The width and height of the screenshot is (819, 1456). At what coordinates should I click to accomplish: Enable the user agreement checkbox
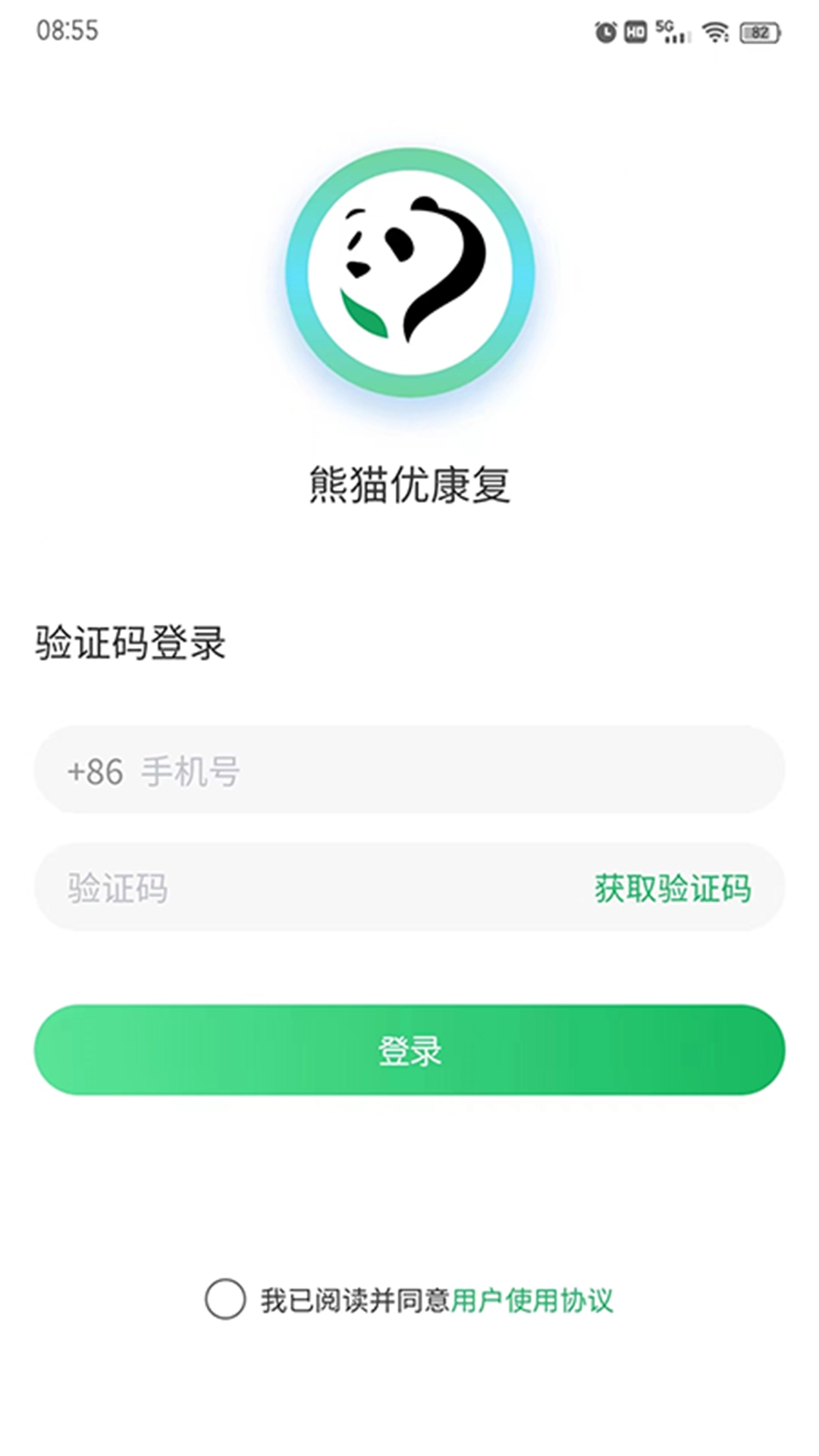[x=224, y=1297]
